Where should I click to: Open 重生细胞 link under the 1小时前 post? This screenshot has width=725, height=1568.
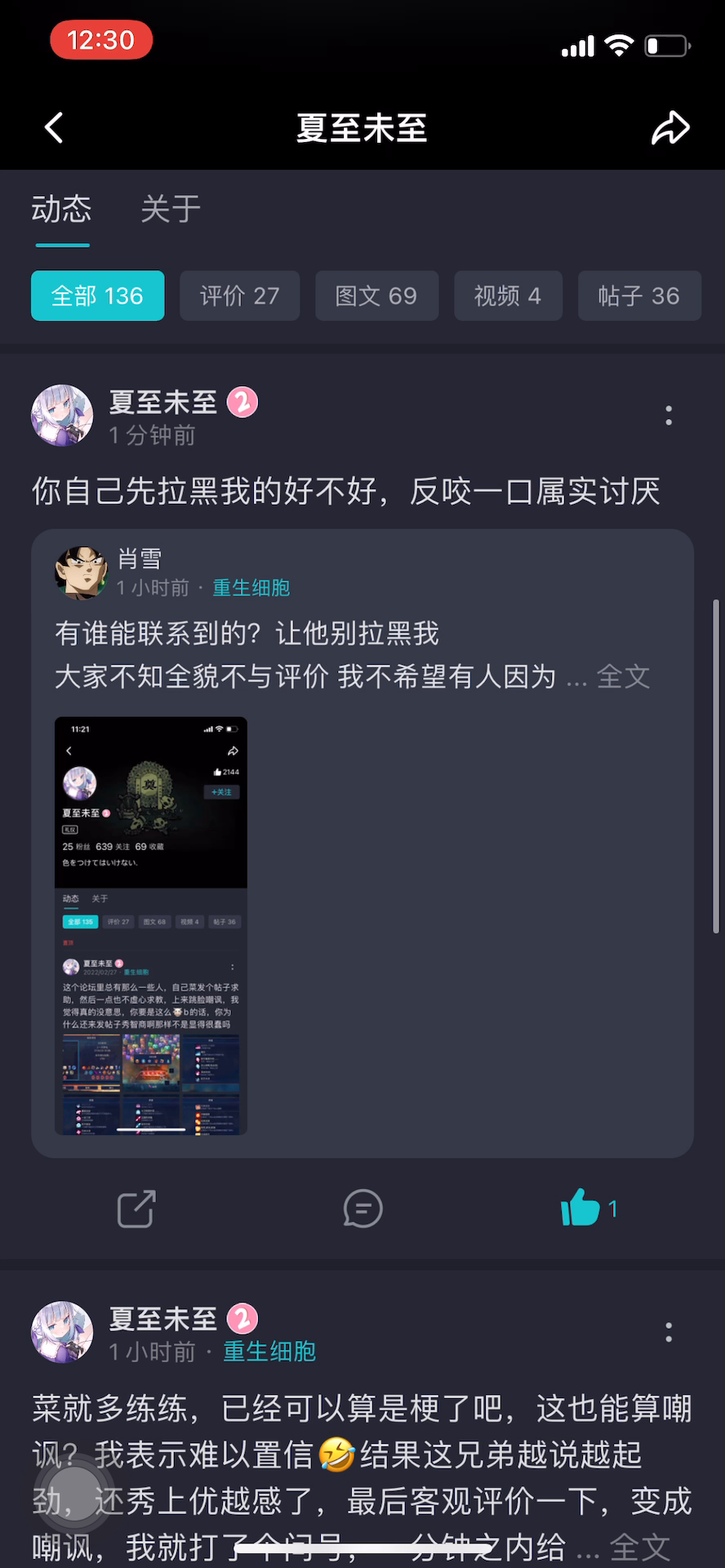pyautogui.click(x=269, y=1352)
